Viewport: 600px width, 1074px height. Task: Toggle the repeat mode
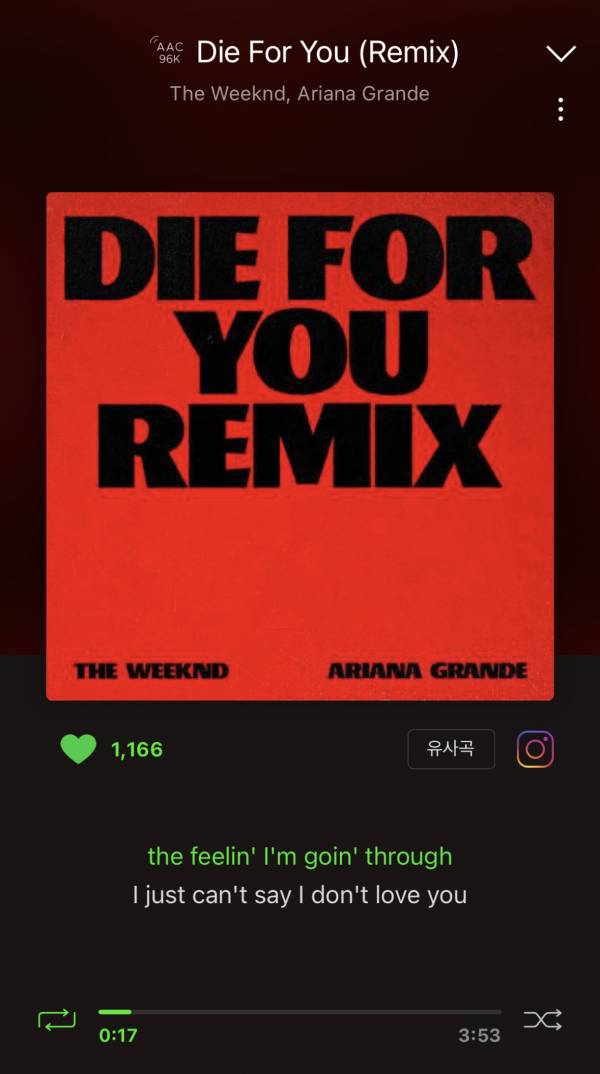click(57, 1020)
